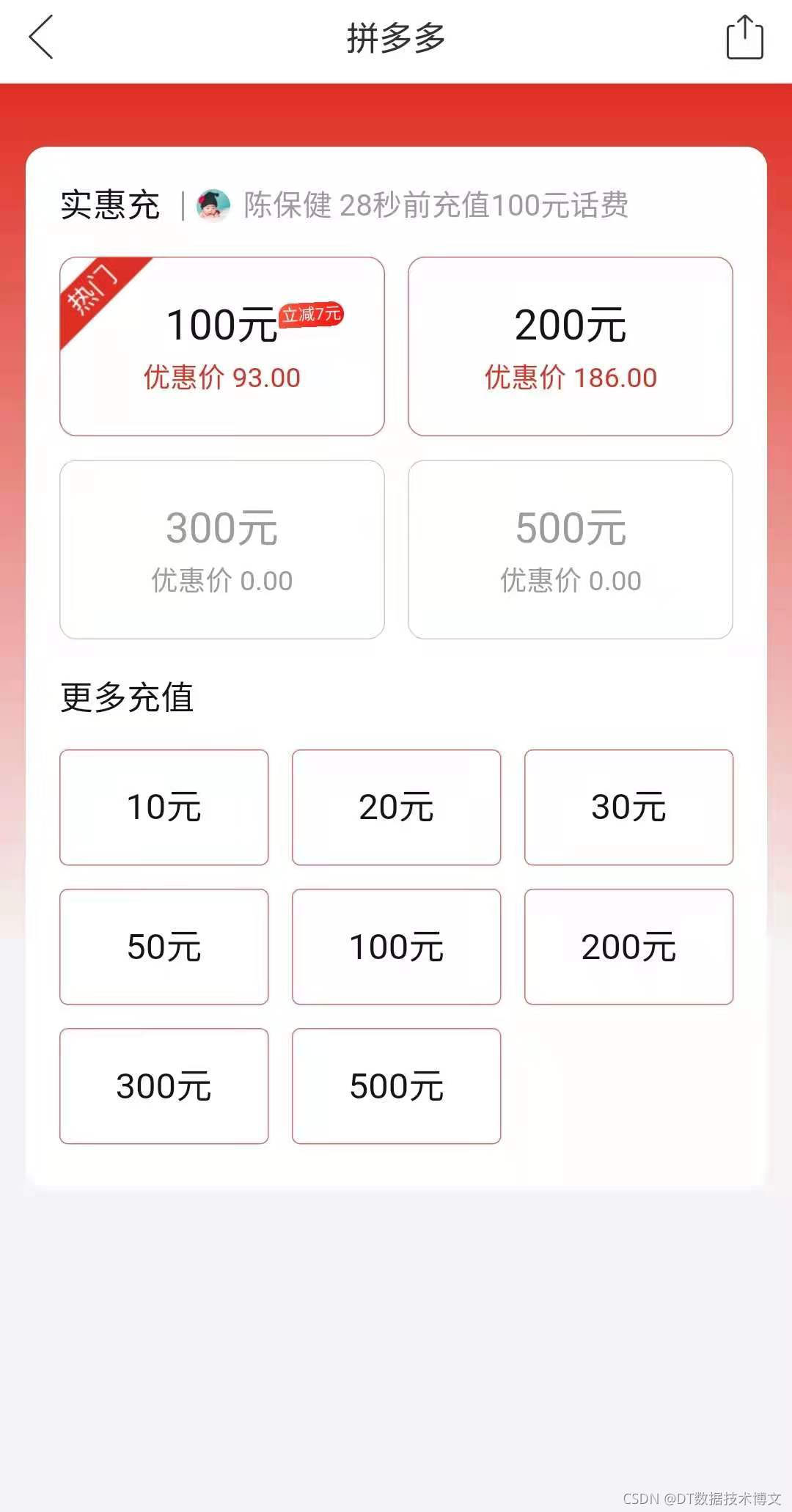Screen dimensions: 792x1512
Task: Pick 200元 in the 更多充值 section
Action: (628, 947)
